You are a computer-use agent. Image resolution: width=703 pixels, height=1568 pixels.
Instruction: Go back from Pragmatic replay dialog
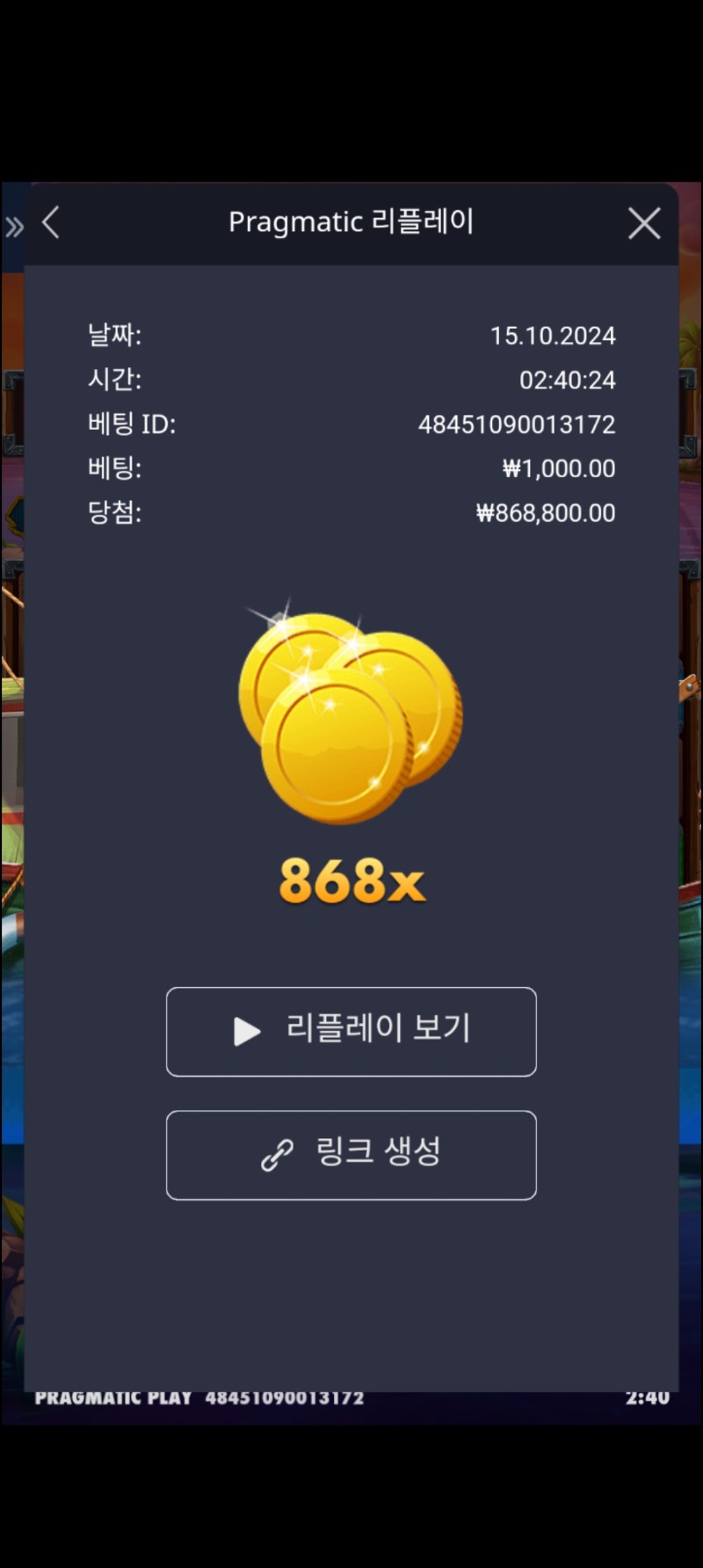(51, 223)
